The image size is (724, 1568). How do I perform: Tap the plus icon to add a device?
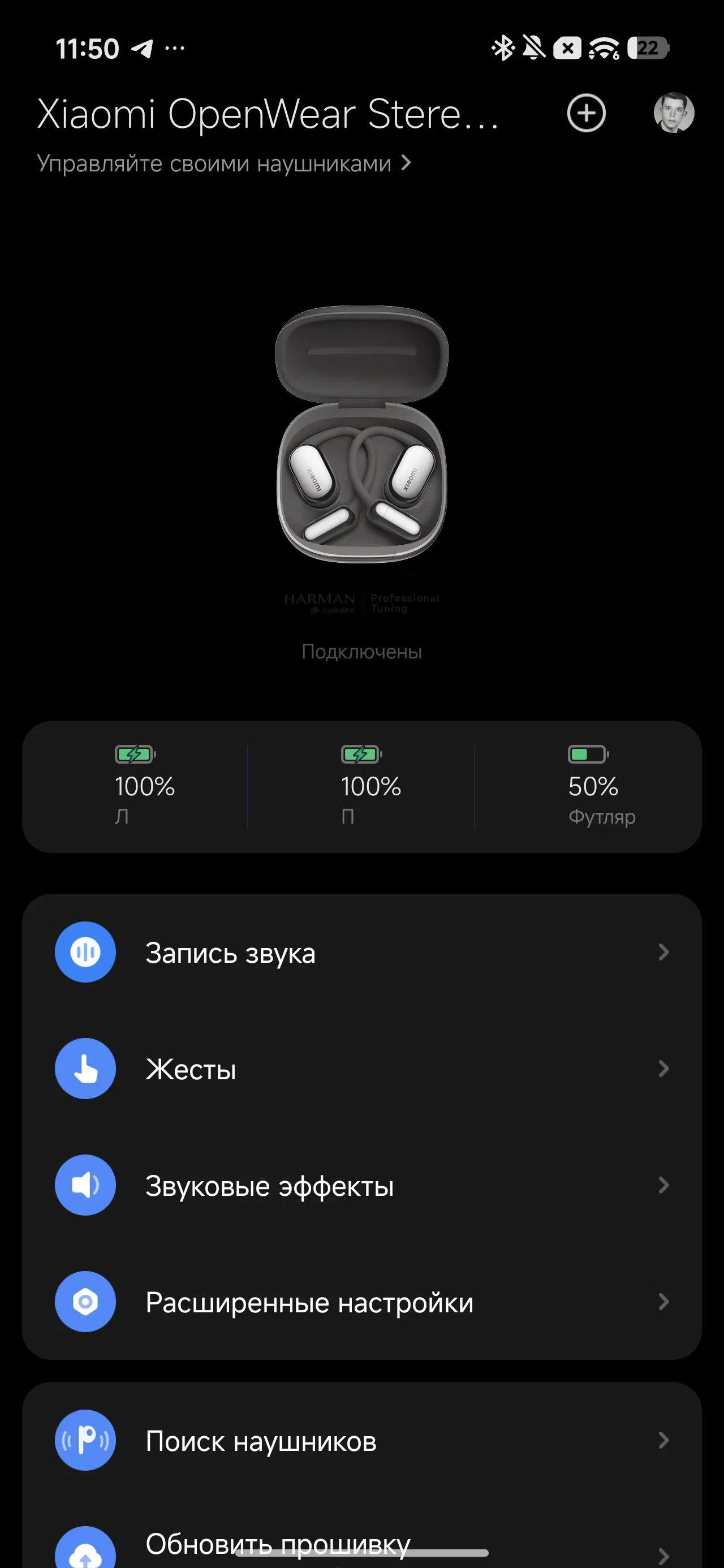(586, 113)
